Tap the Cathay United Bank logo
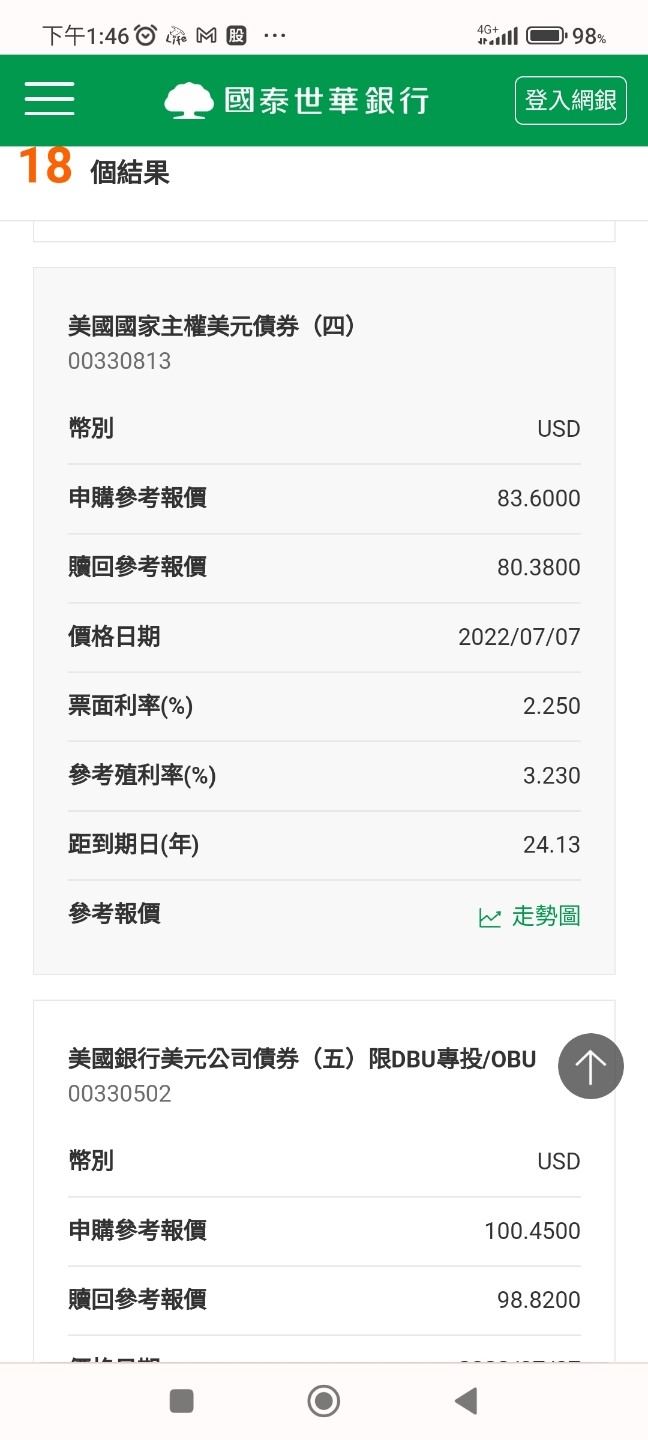The width and height of the screenshot is (648, 1440). 297,100
